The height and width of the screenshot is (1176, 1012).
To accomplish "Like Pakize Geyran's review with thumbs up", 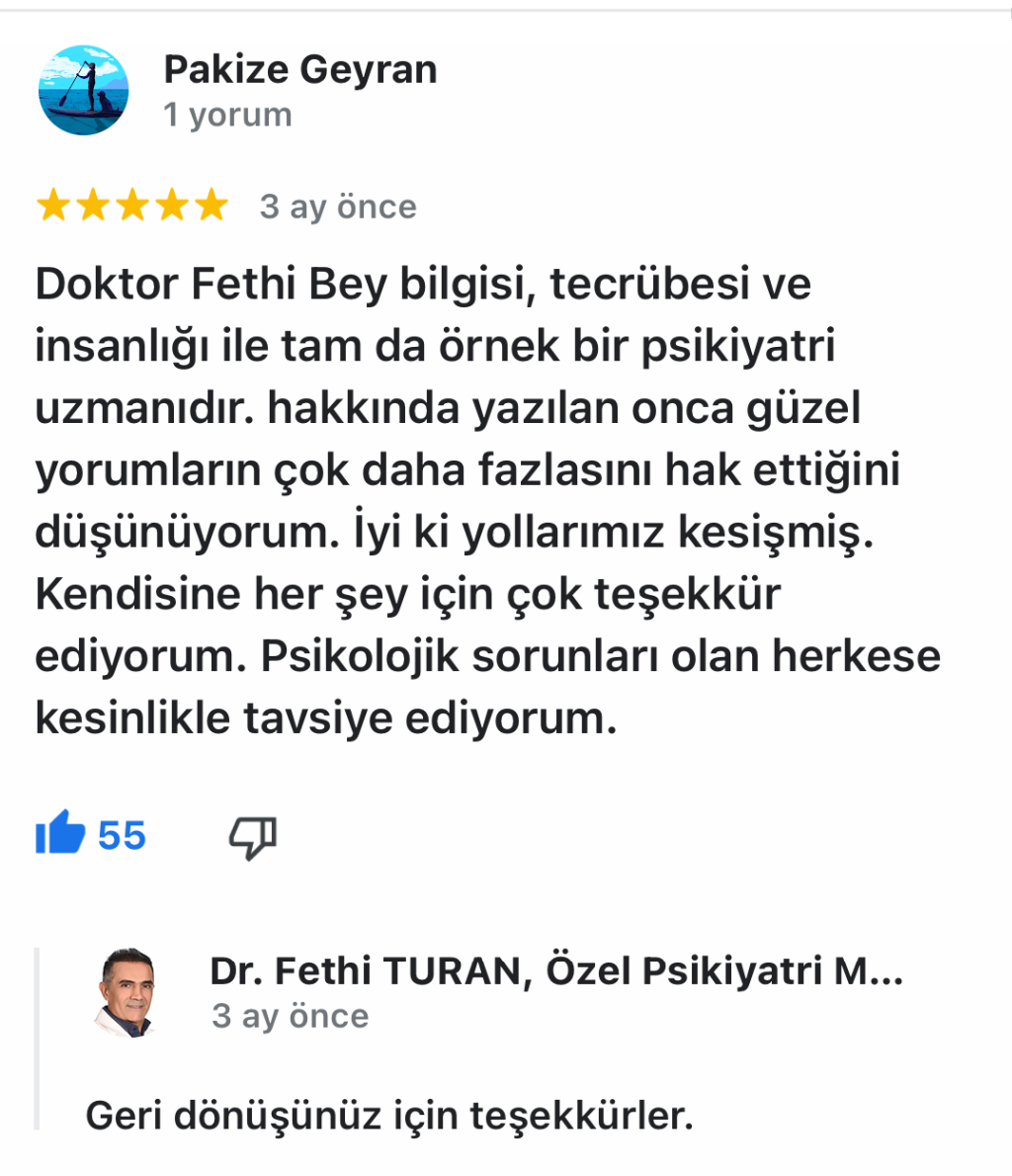I will 61,833.
